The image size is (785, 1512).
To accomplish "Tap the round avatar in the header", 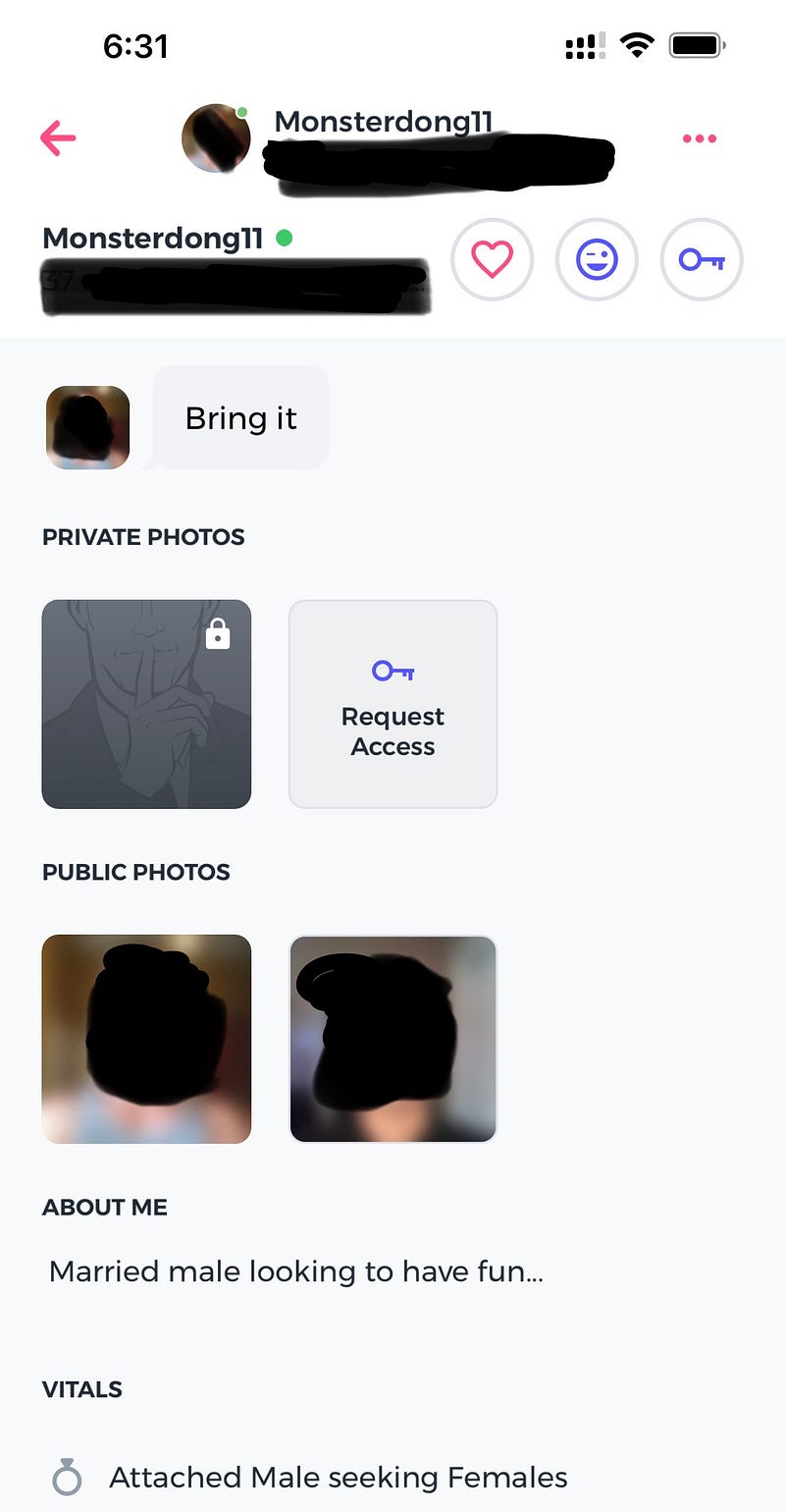I will 216,138.
